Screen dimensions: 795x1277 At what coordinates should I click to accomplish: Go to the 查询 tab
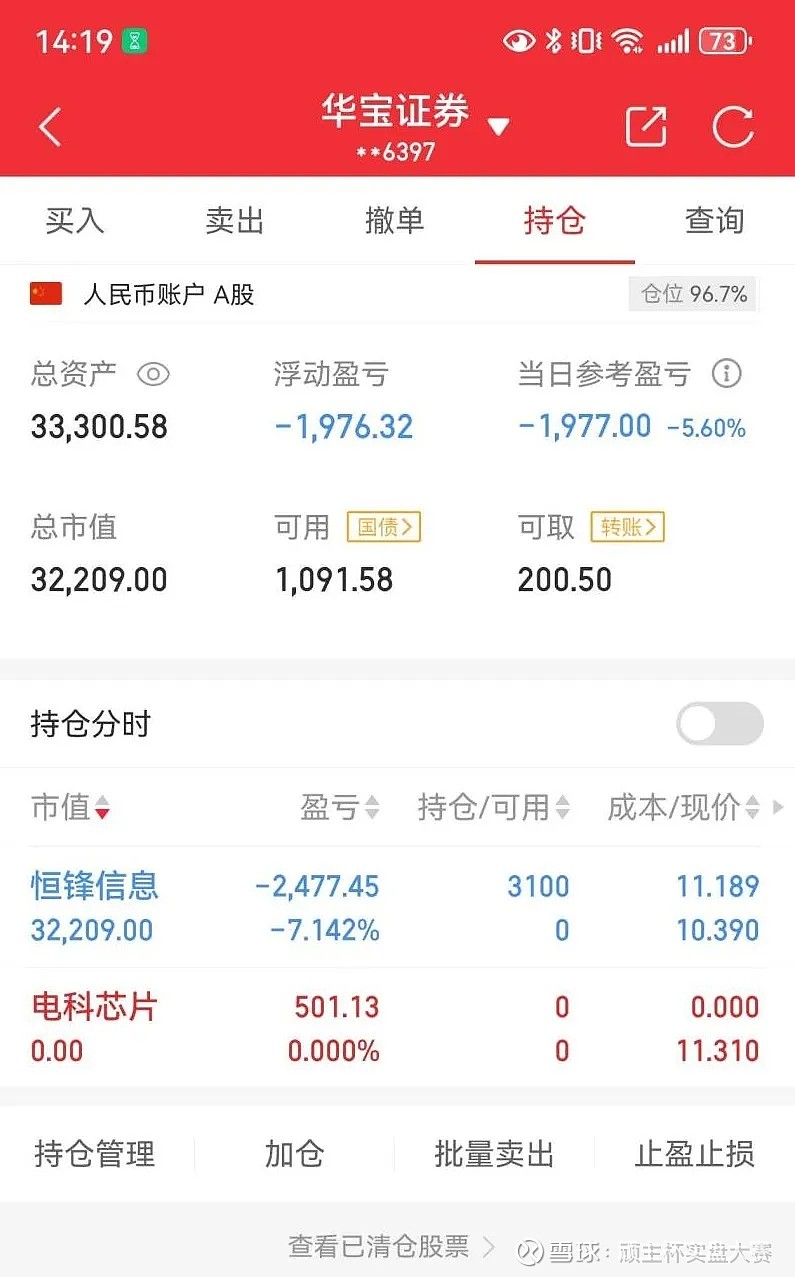[x=715, y=220]
